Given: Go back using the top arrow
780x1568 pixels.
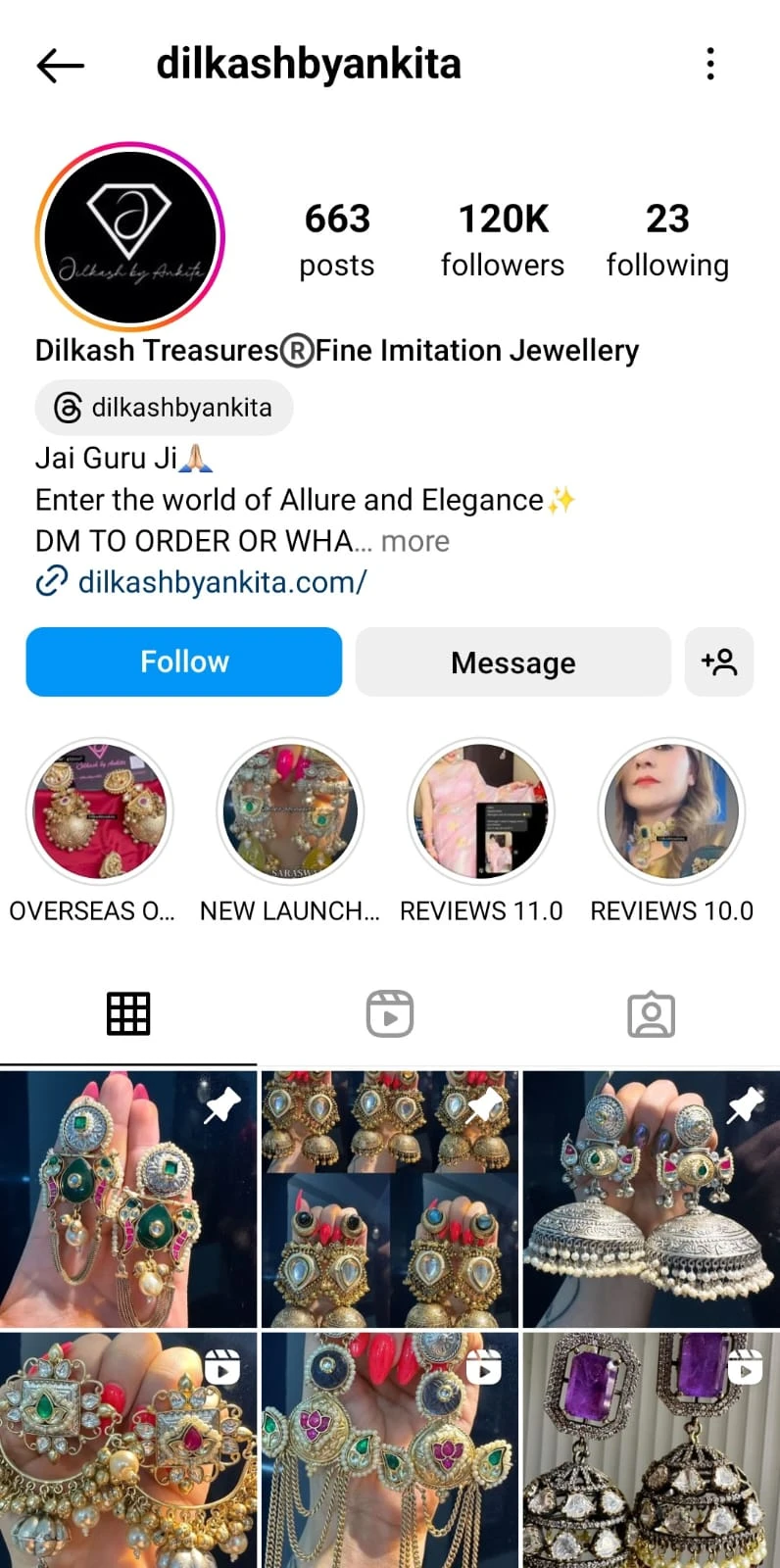Looking at the screenshot, I should pos(61,66).
